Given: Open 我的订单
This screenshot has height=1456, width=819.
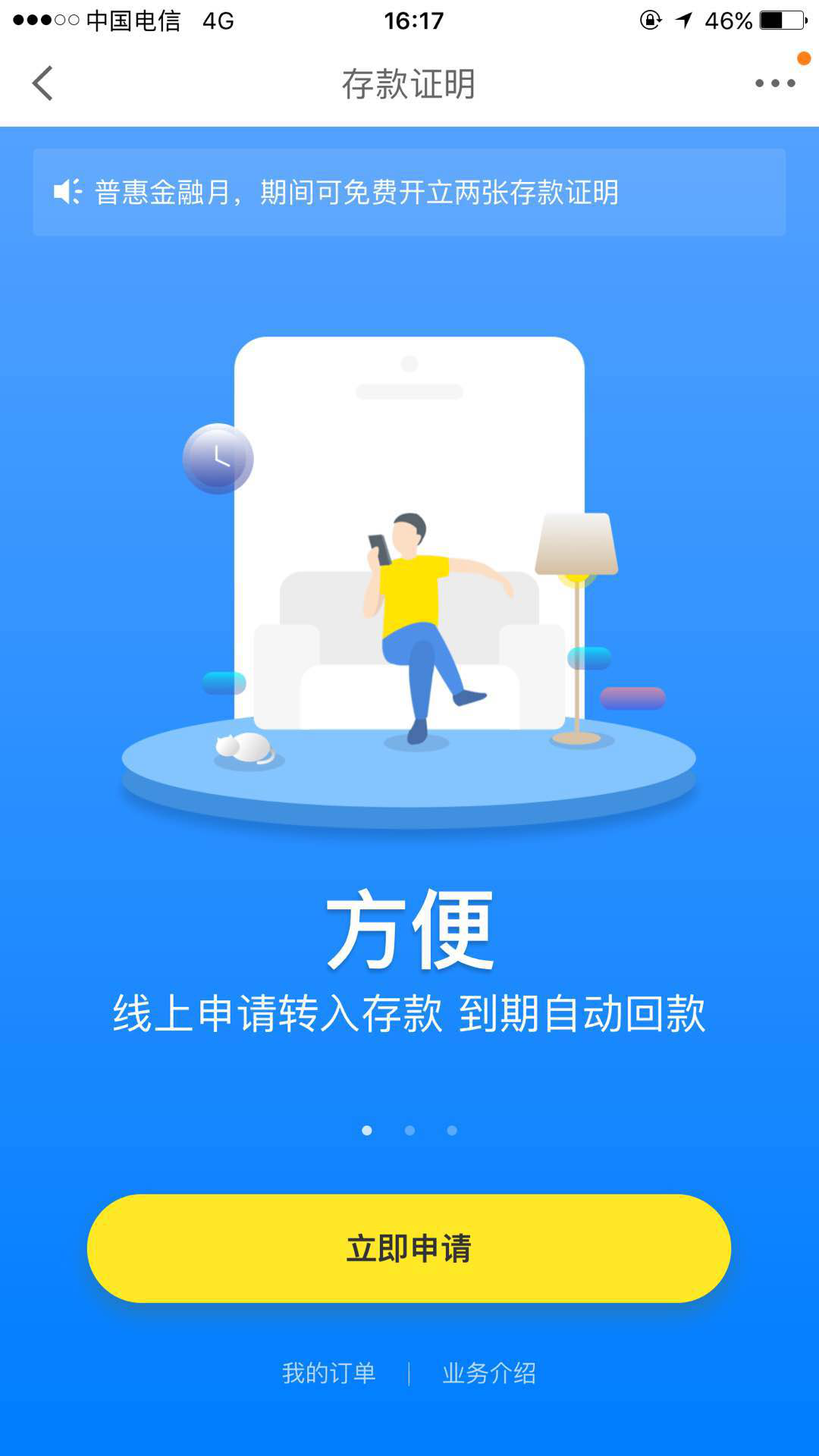Looking at the screenshot, I should pyautogui.click(x=329, y=1373).
